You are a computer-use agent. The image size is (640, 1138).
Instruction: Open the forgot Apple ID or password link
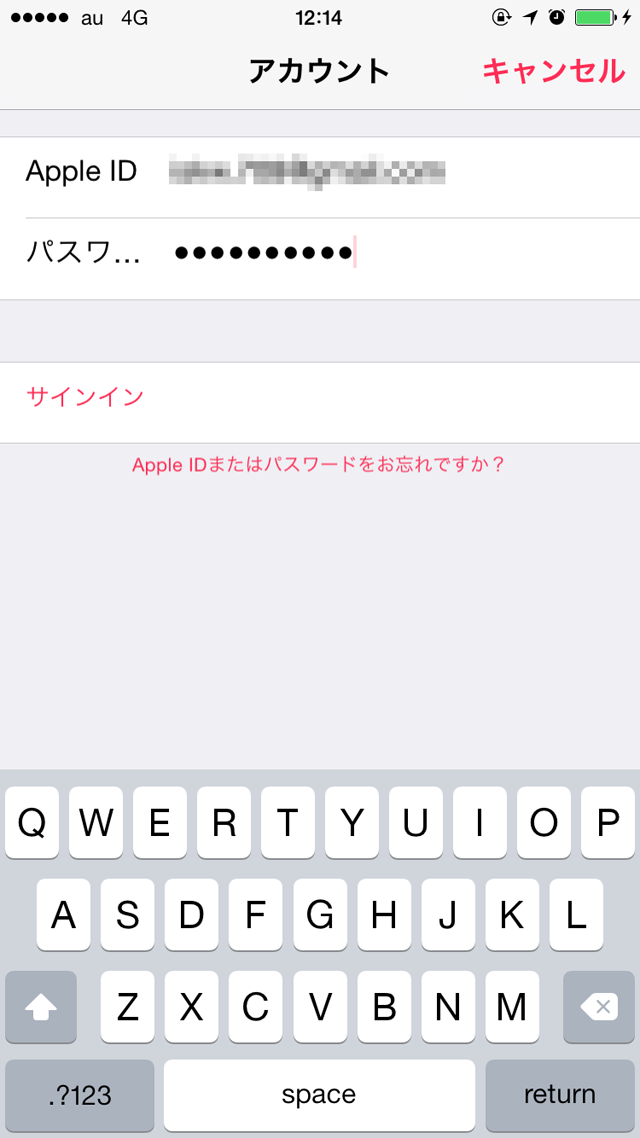[x=319, y=465]
